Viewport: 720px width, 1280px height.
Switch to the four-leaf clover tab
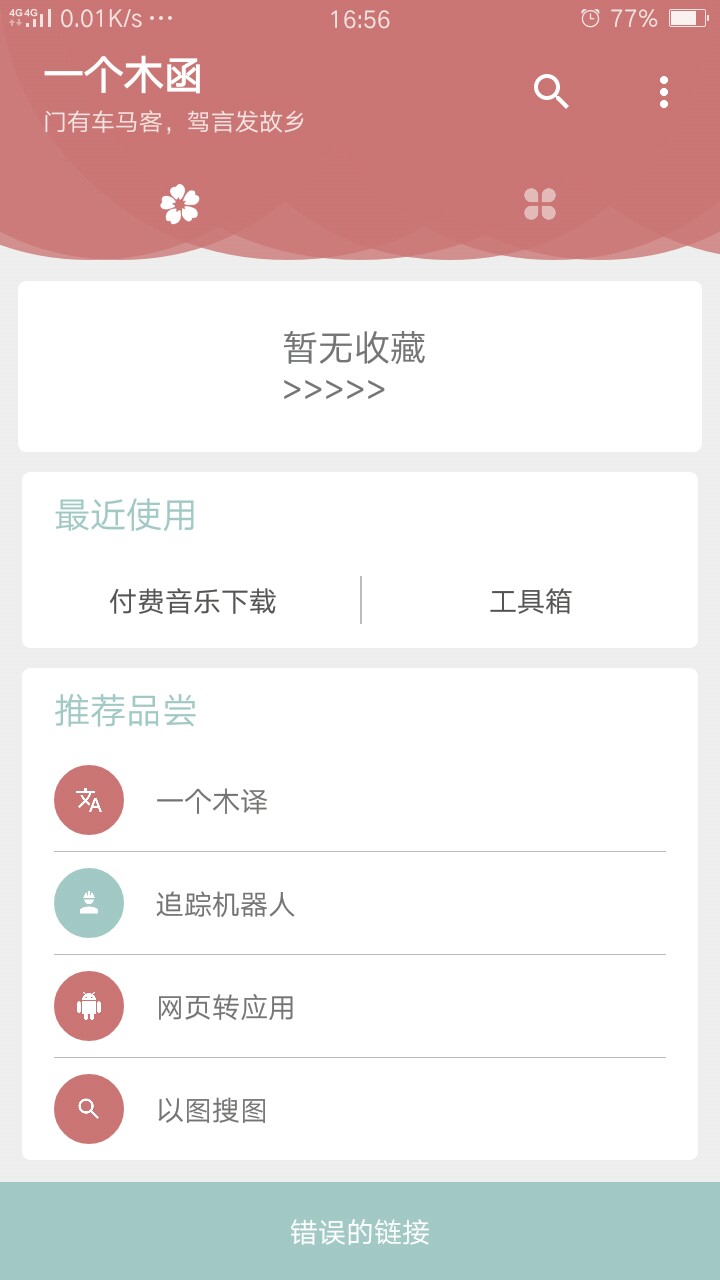click(x=540, y=204)
